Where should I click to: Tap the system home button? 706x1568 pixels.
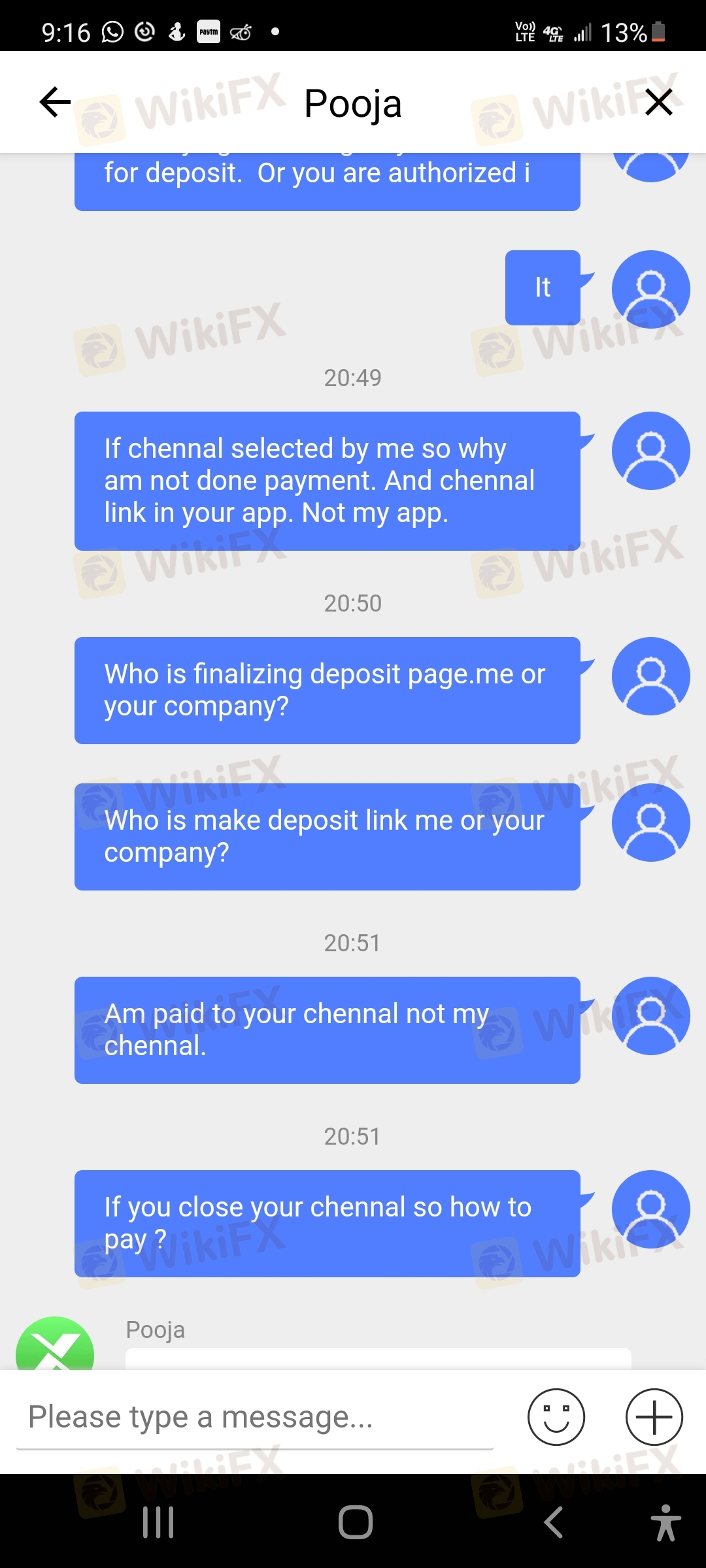[x=356, y=1522]
